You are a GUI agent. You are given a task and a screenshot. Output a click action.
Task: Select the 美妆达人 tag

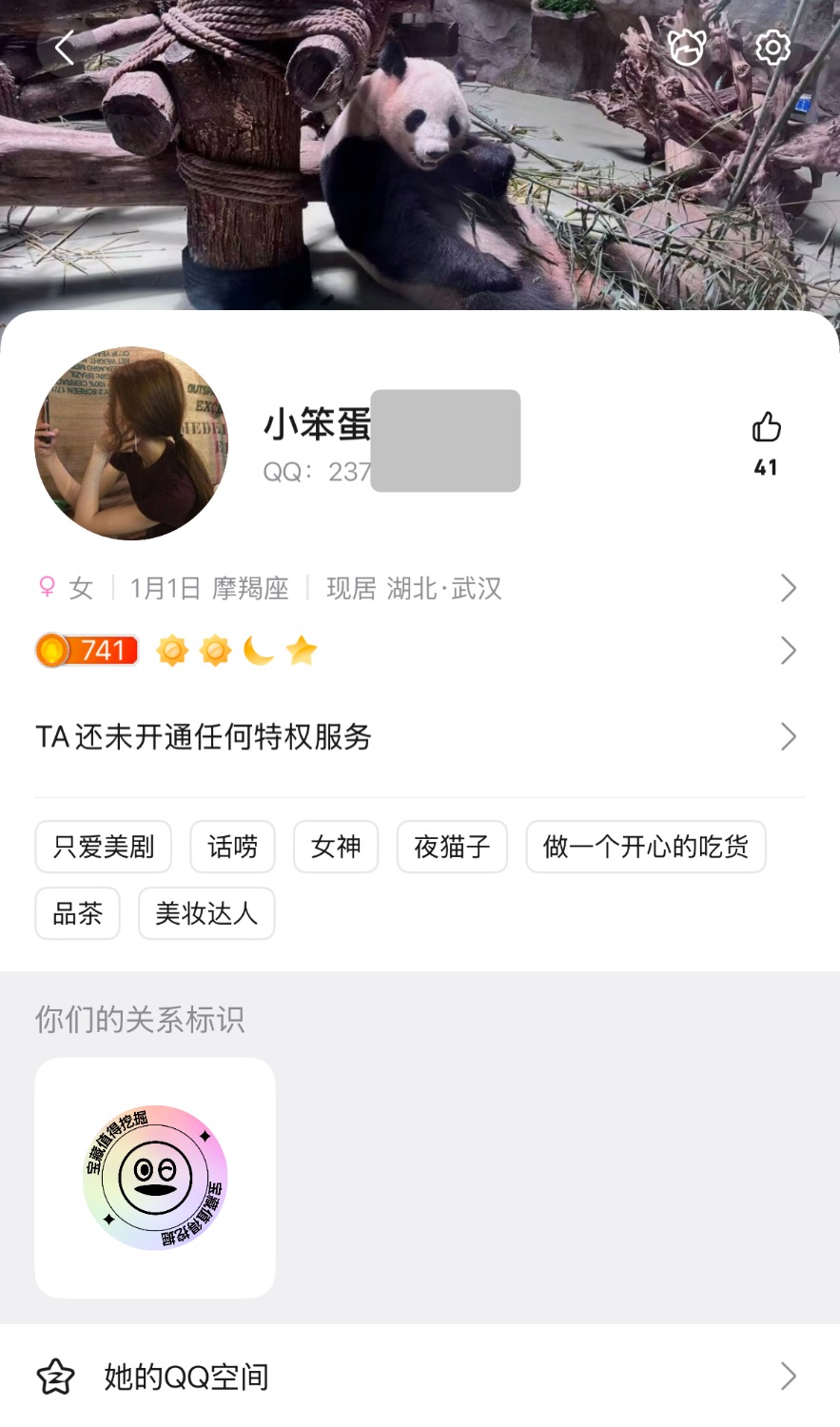pyautogui.click(x=206, y=913)
